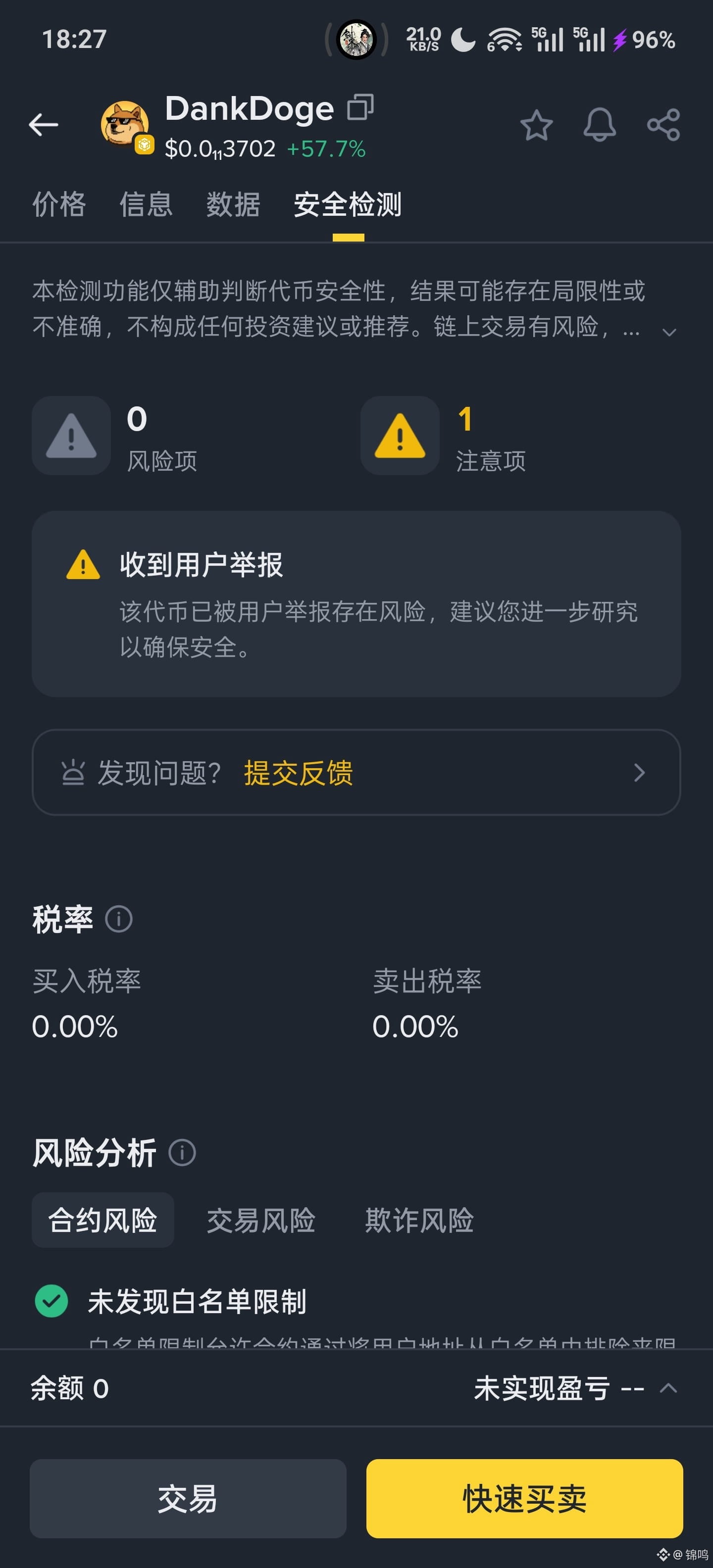Show info about 税率
The image size is (713, 1568).
(x=119, y=919)
